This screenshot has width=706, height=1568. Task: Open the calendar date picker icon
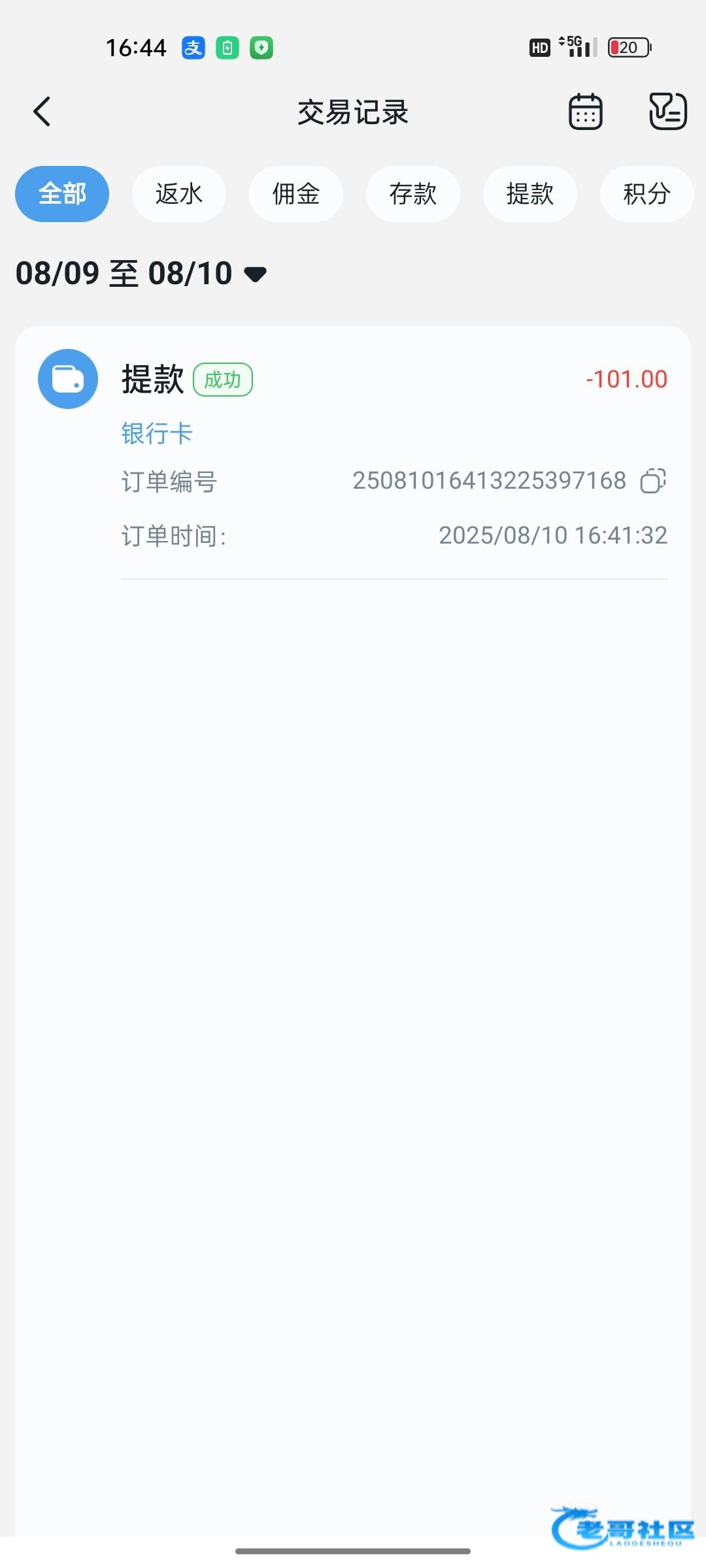(585, 112)
